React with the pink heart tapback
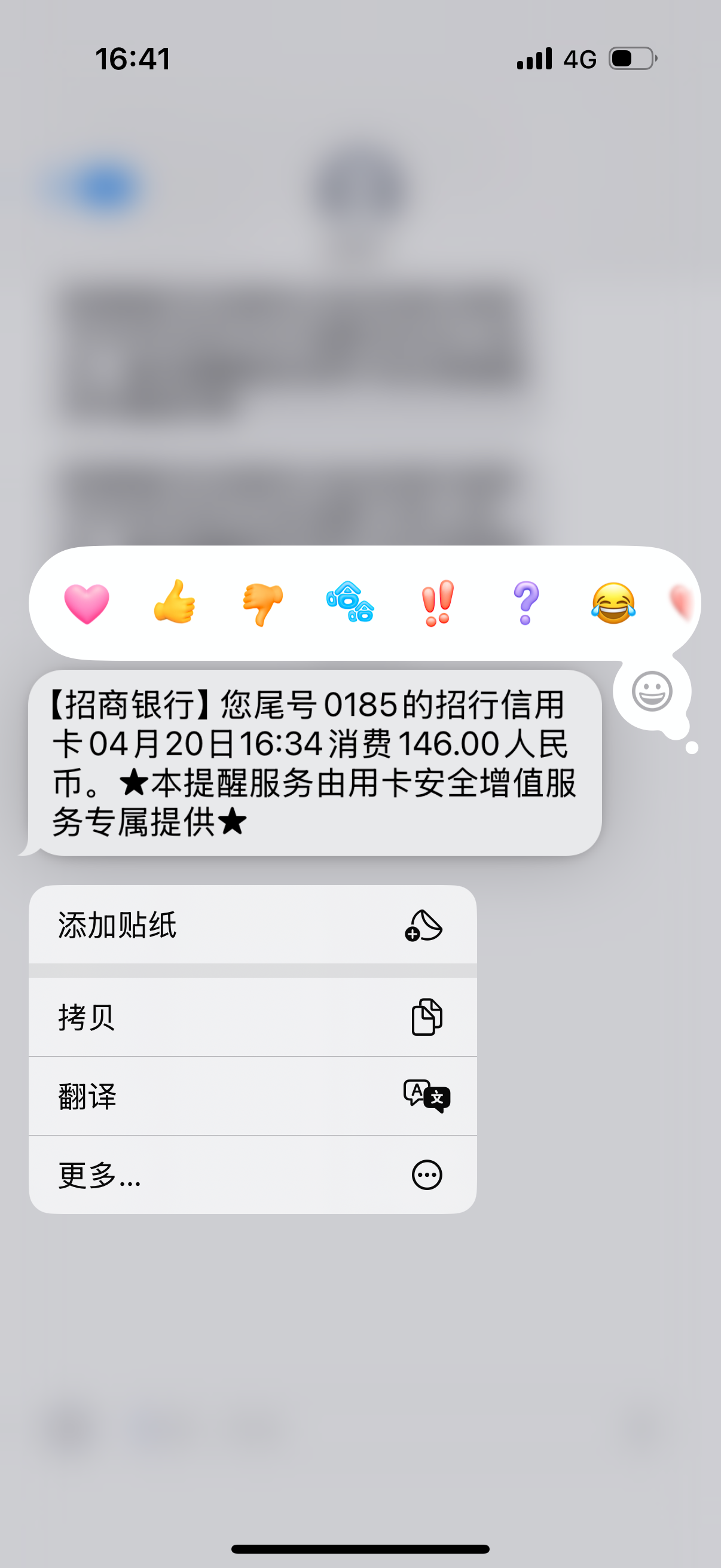 (87, 603)
